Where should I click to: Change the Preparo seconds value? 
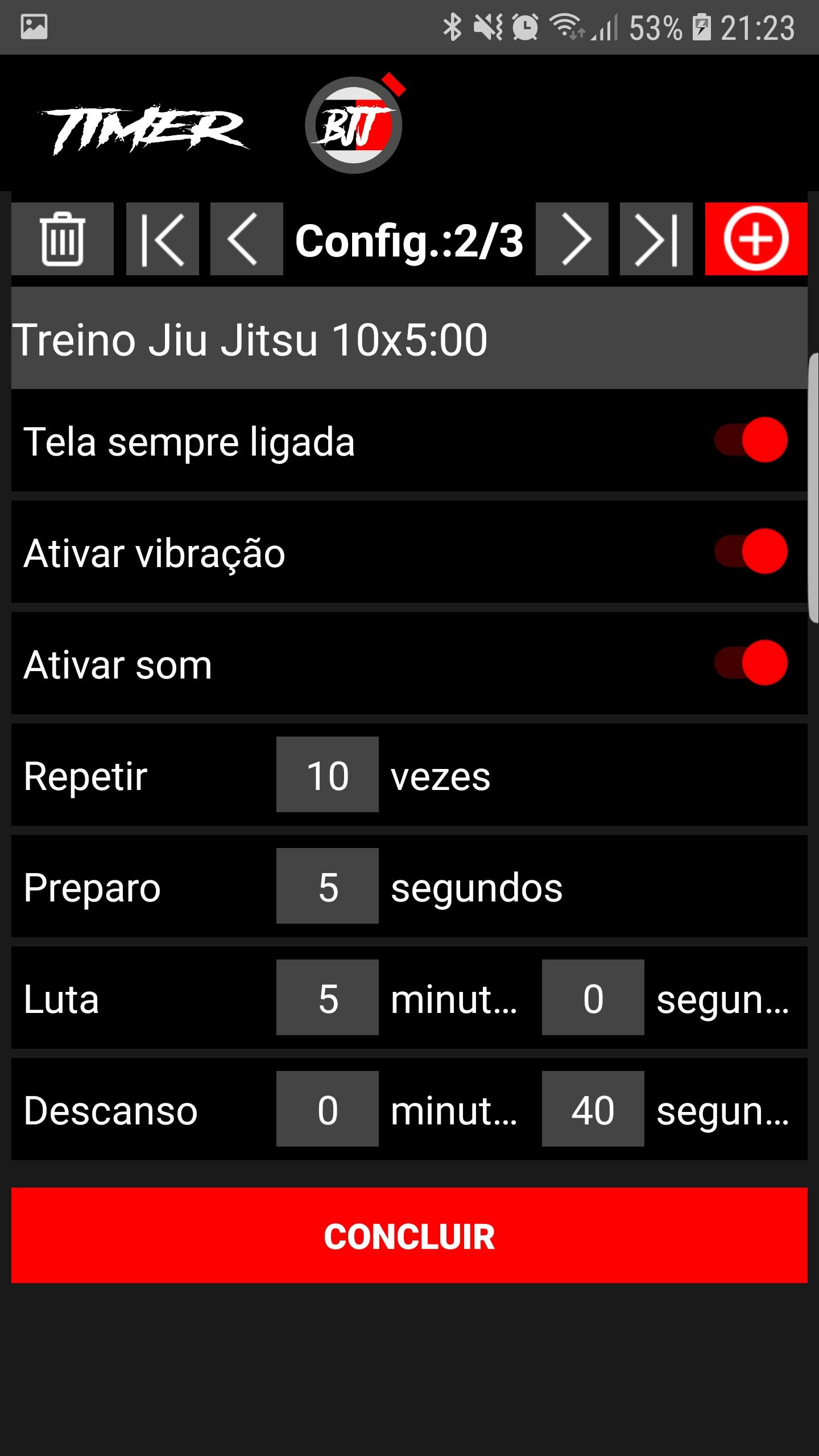[328, 886]
